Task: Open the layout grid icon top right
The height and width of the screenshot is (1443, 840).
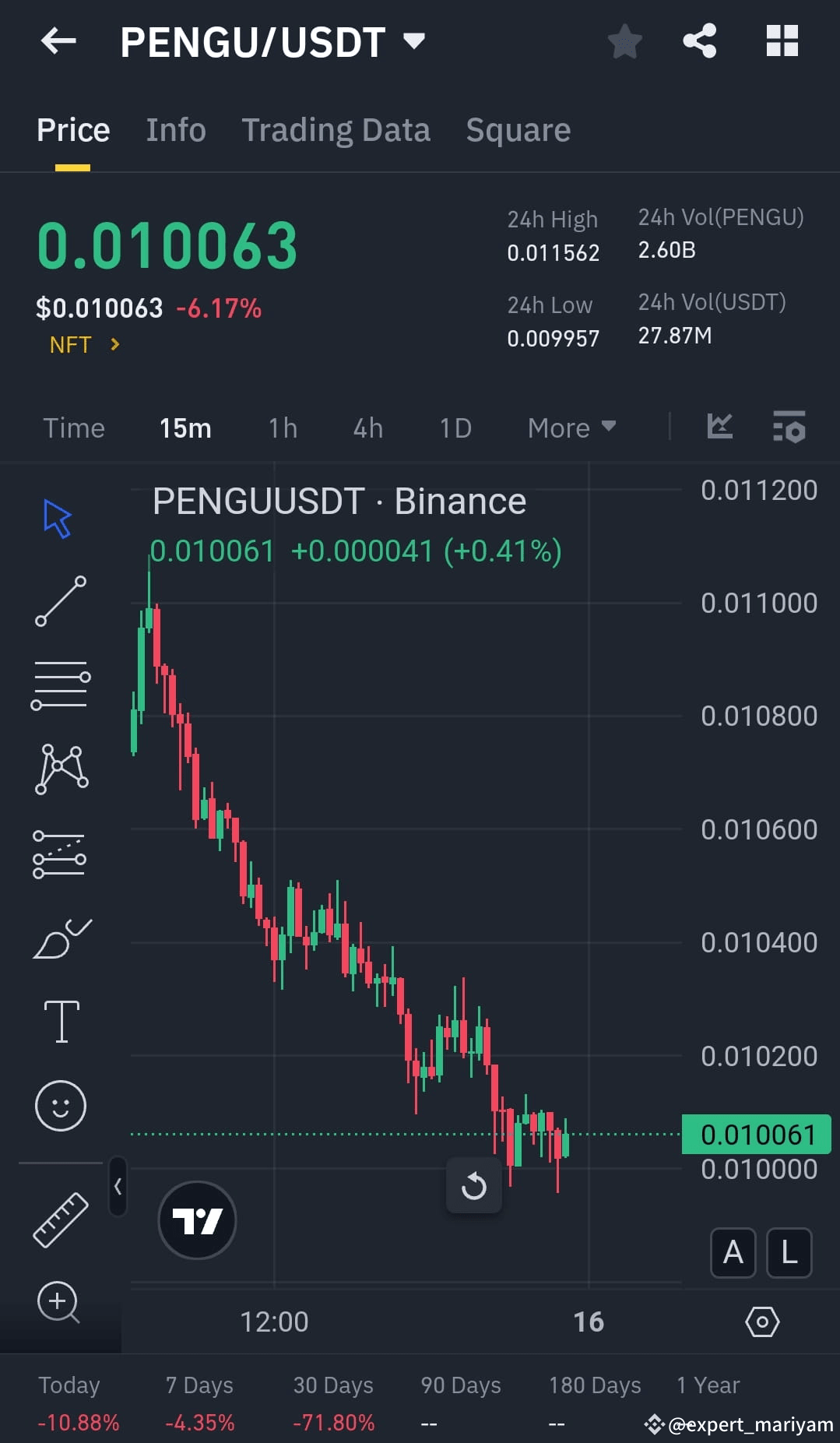Action: point(782,41)
